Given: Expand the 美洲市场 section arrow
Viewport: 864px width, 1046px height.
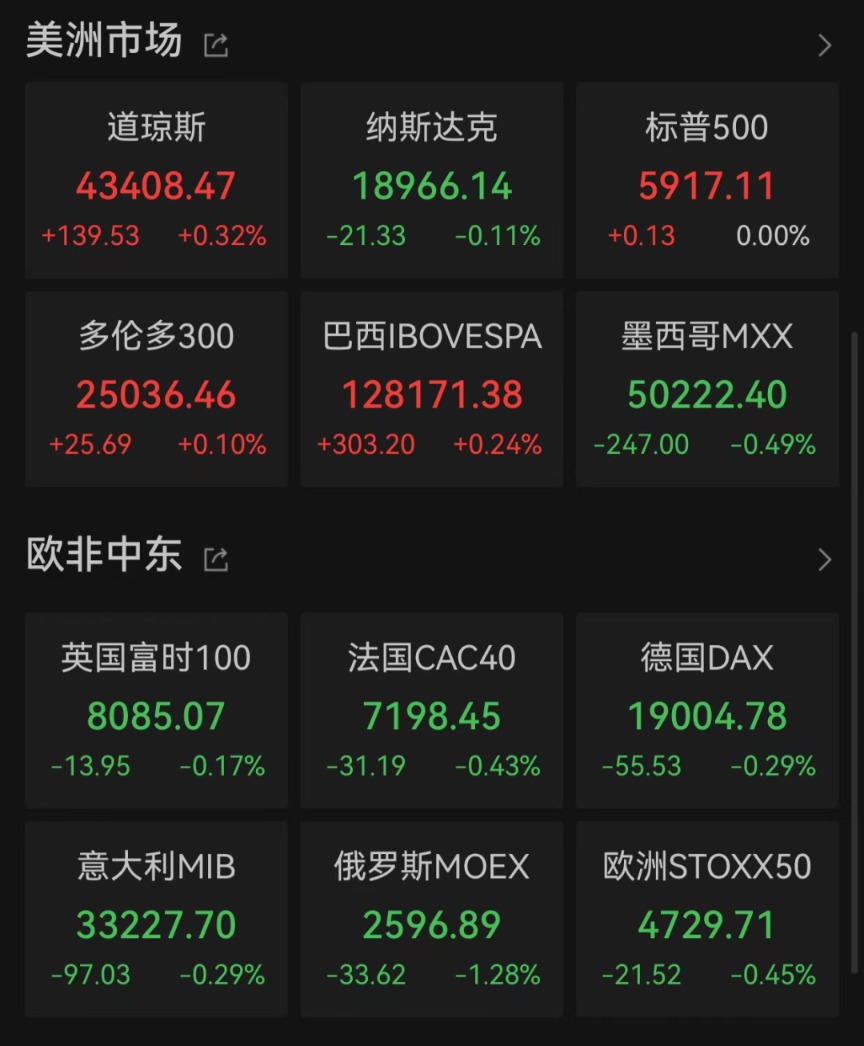Looking at the screenshot, I should point(823,44).
